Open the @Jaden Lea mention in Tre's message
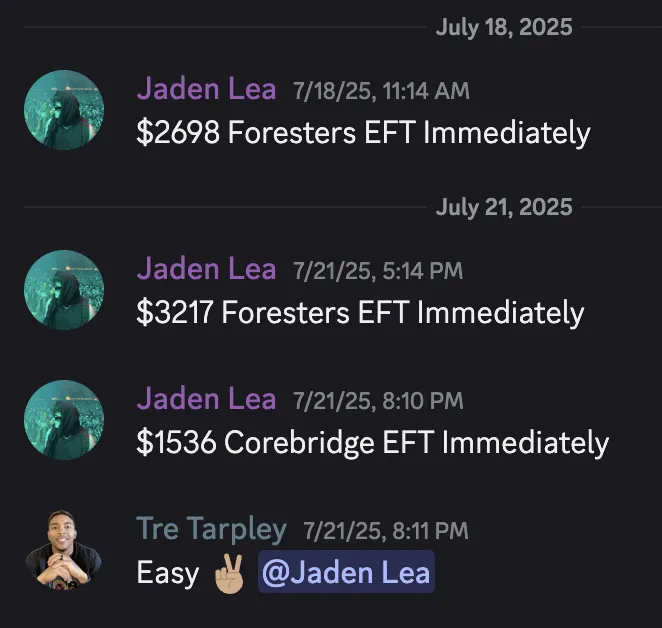 [346, 573]
